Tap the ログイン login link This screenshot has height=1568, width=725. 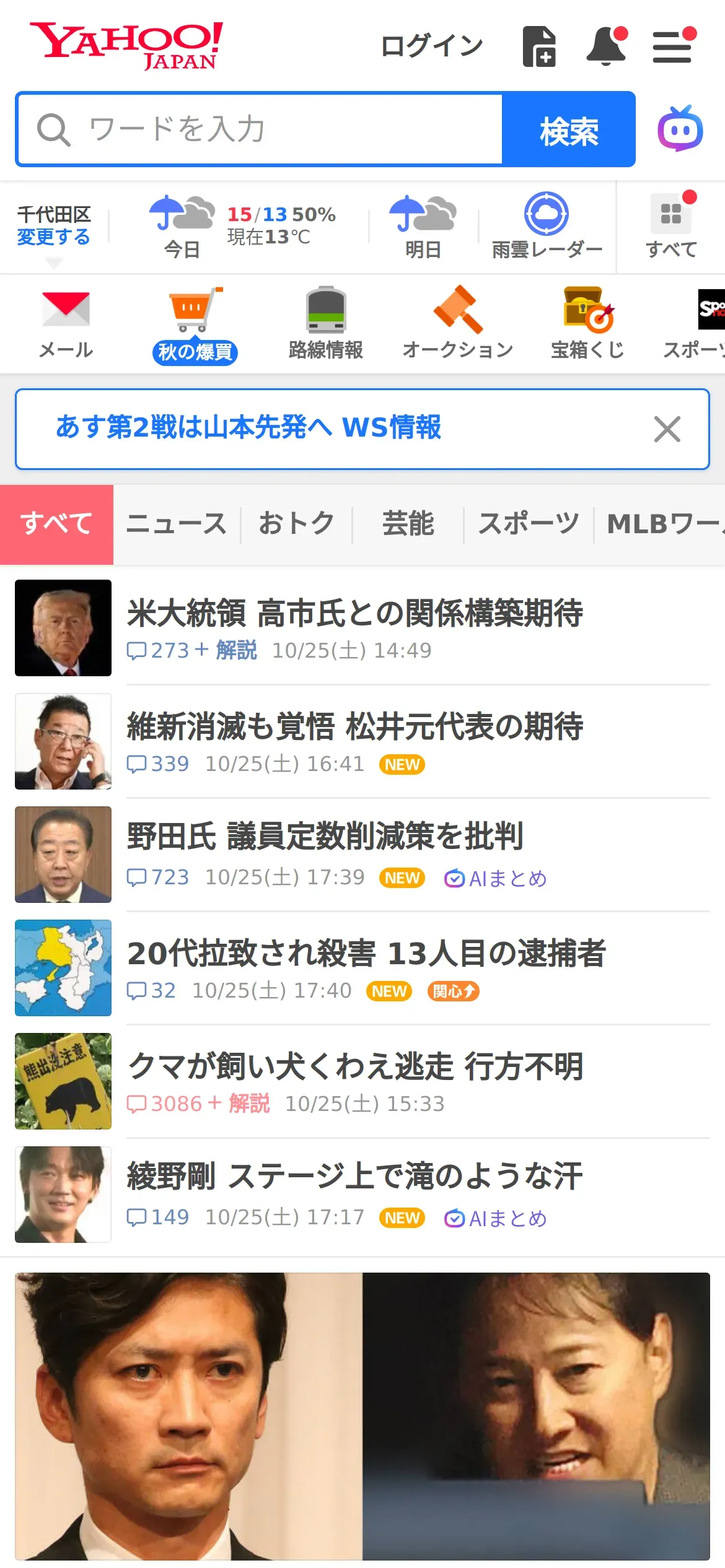pos(431,46)
